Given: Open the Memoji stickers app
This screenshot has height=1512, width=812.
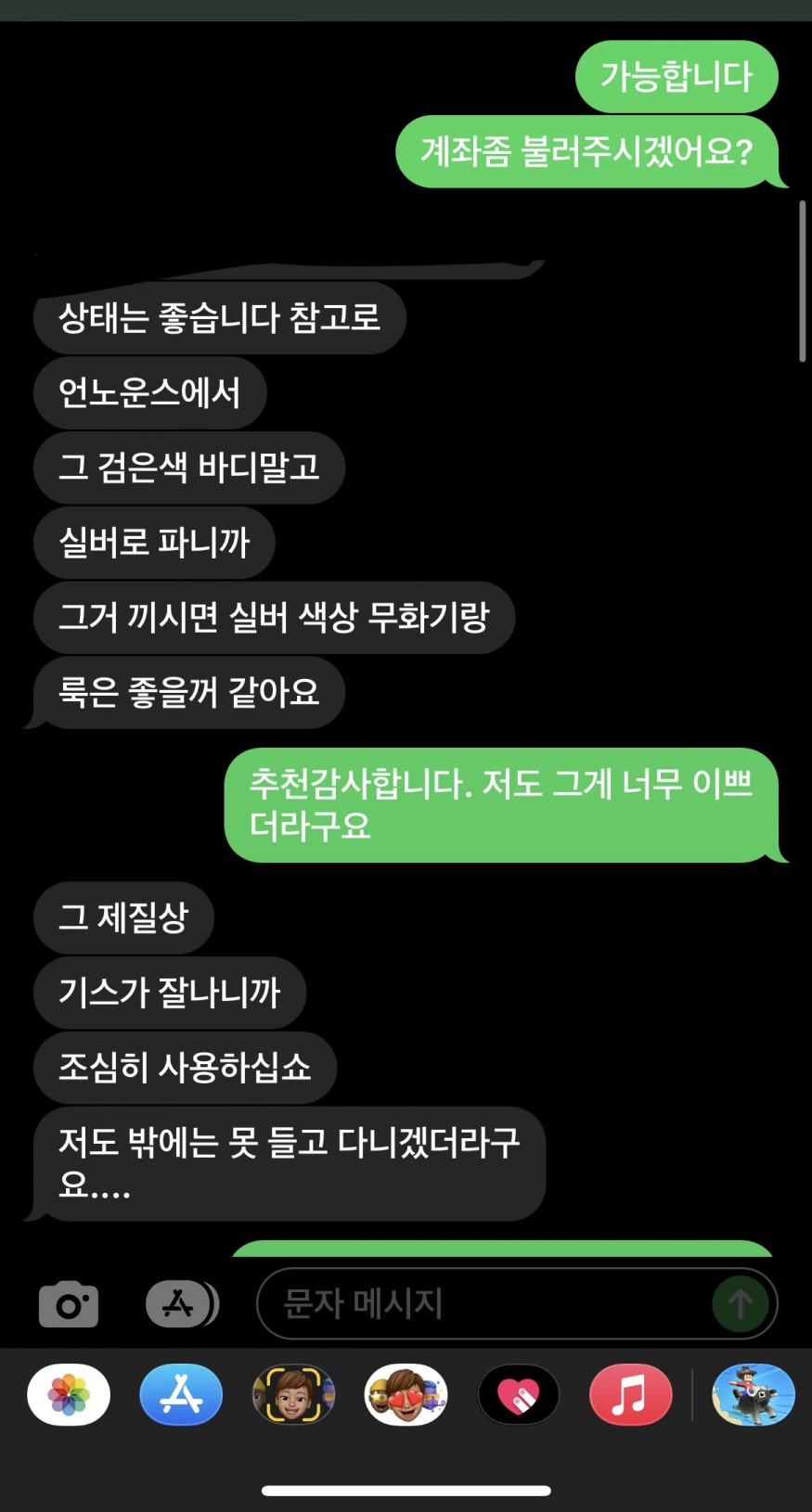Looking at the screenshot, I should click(406, 1394).
